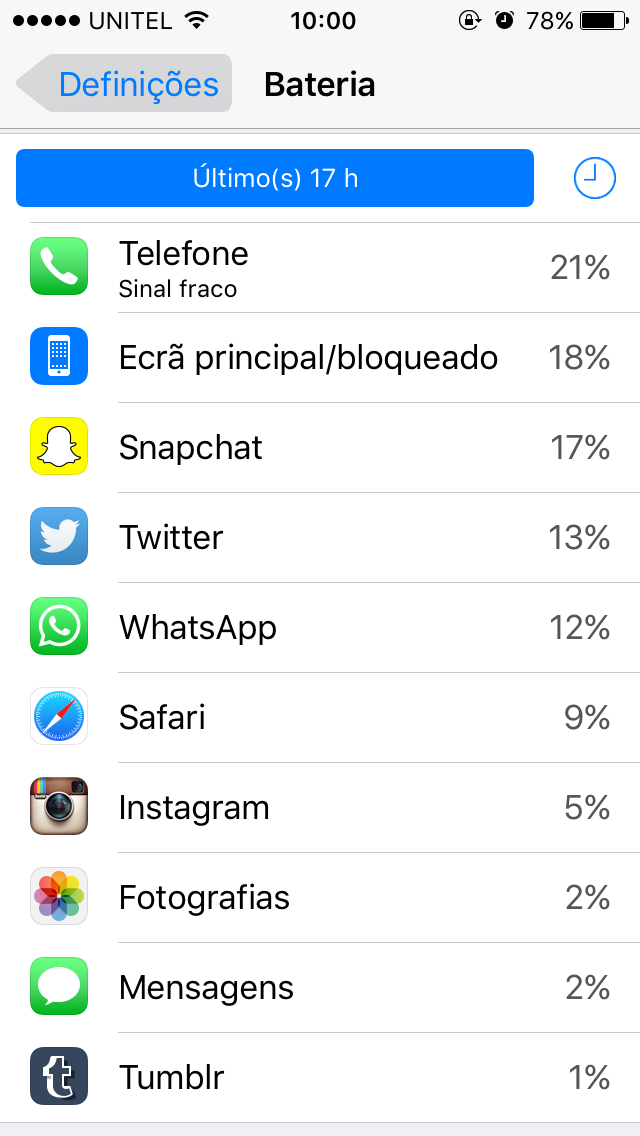
Task: Select the Ecrã principal/bloqueado row
Action: [x=320, y=358]
